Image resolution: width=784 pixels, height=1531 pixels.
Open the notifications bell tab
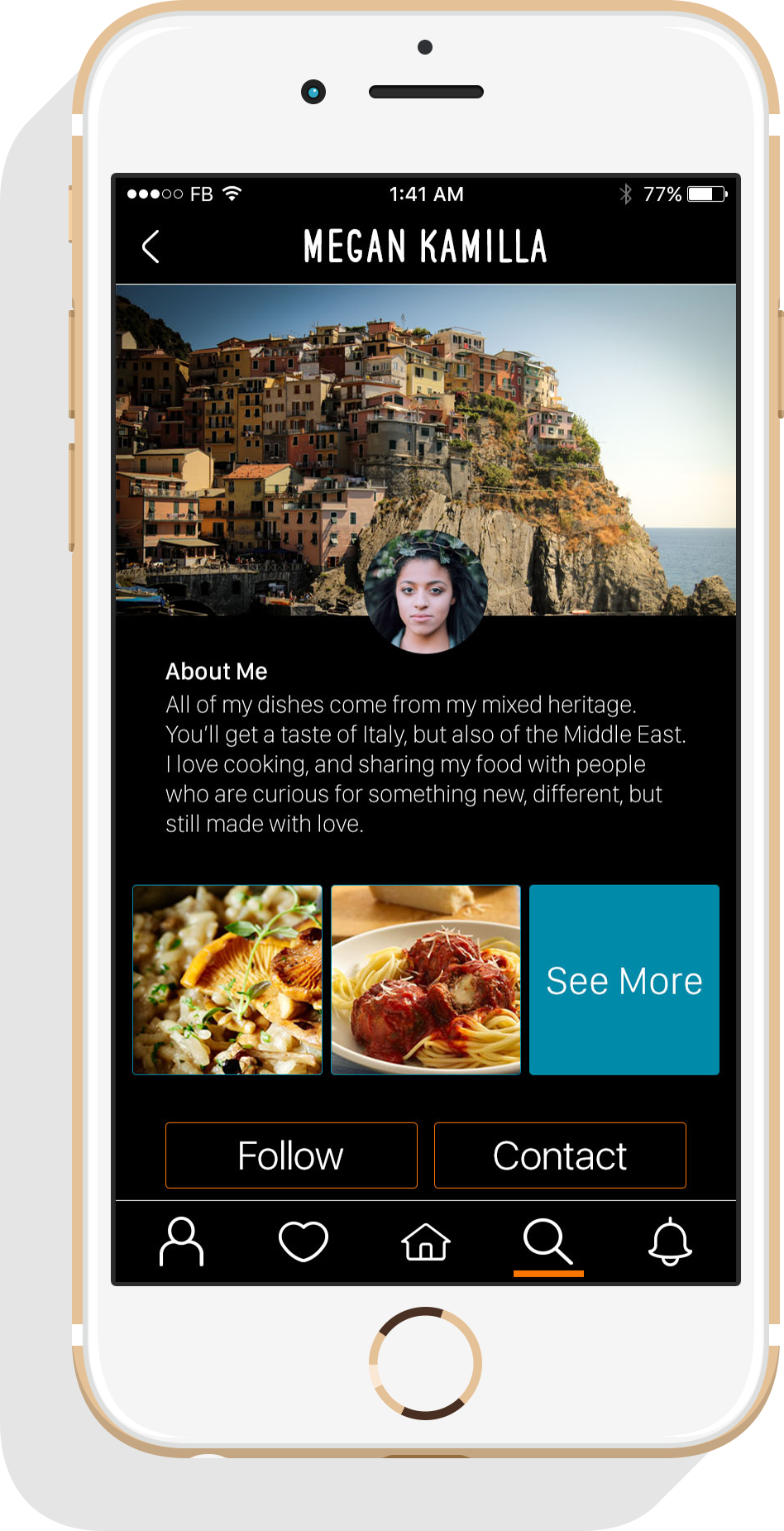click(670, 1242)
